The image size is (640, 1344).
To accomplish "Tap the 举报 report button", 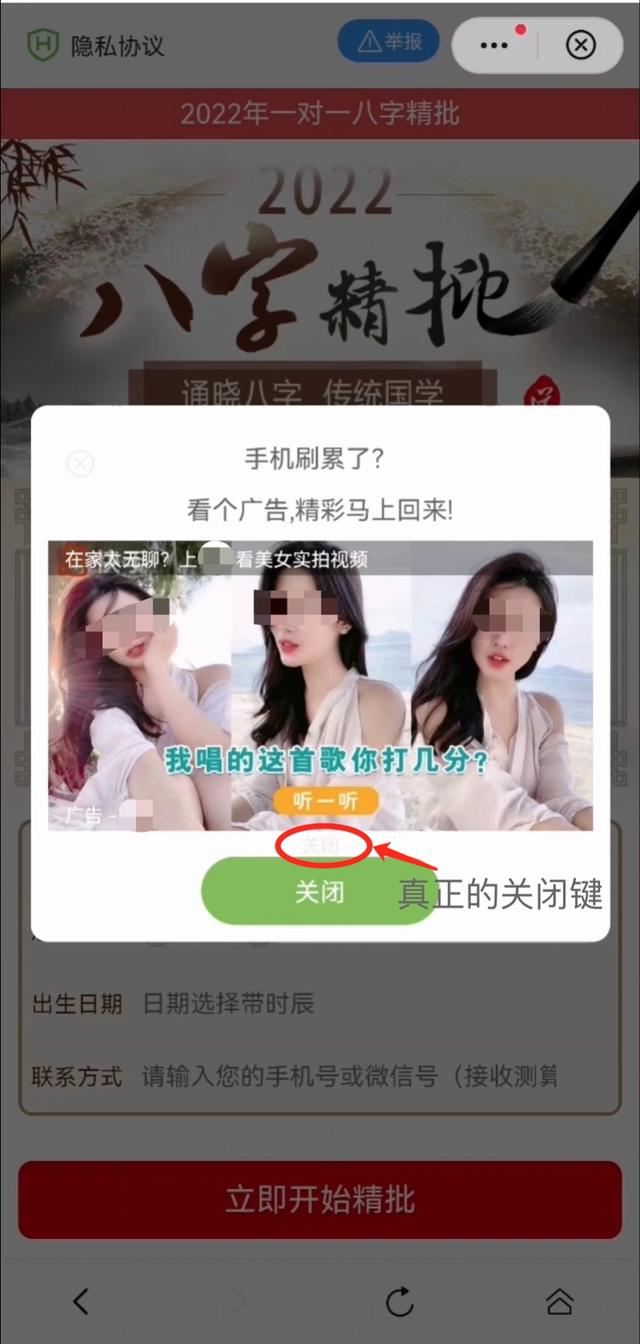I will tap(388, 42).
